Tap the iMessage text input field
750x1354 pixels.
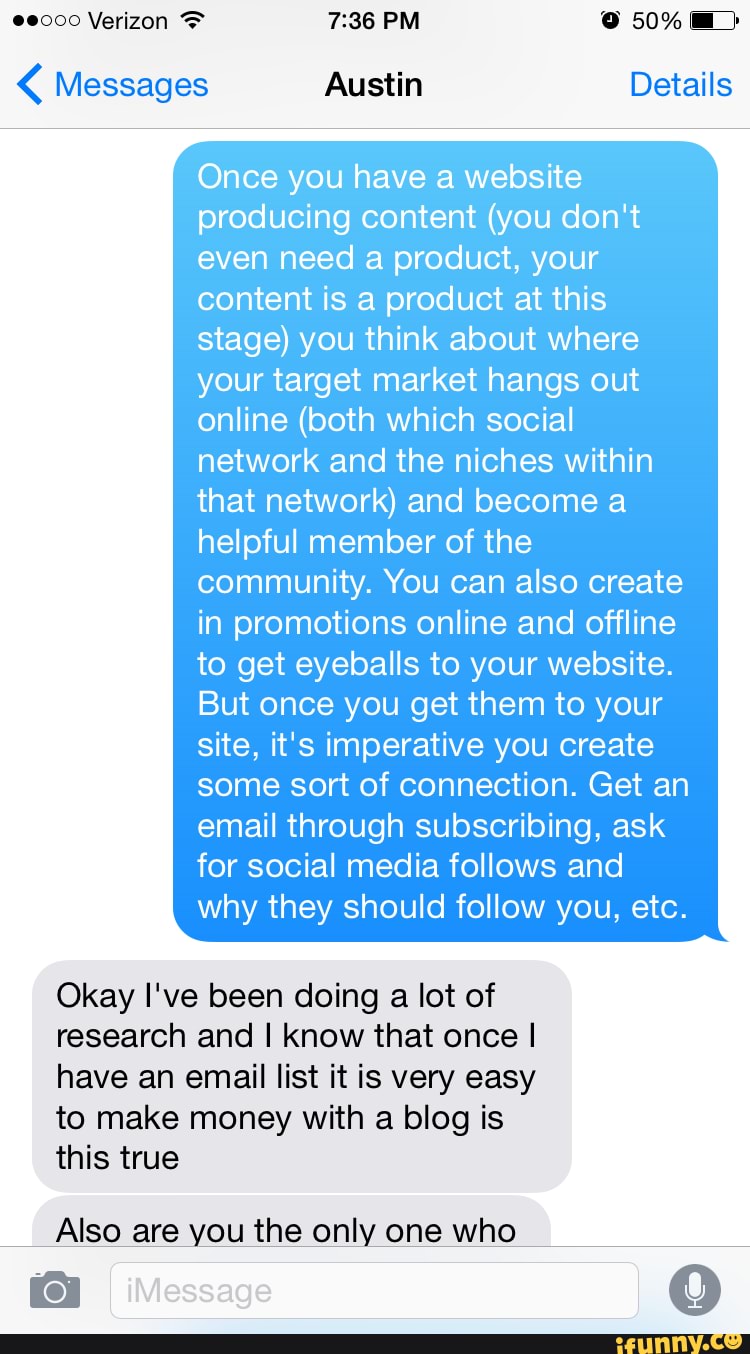coord(373,1289)
